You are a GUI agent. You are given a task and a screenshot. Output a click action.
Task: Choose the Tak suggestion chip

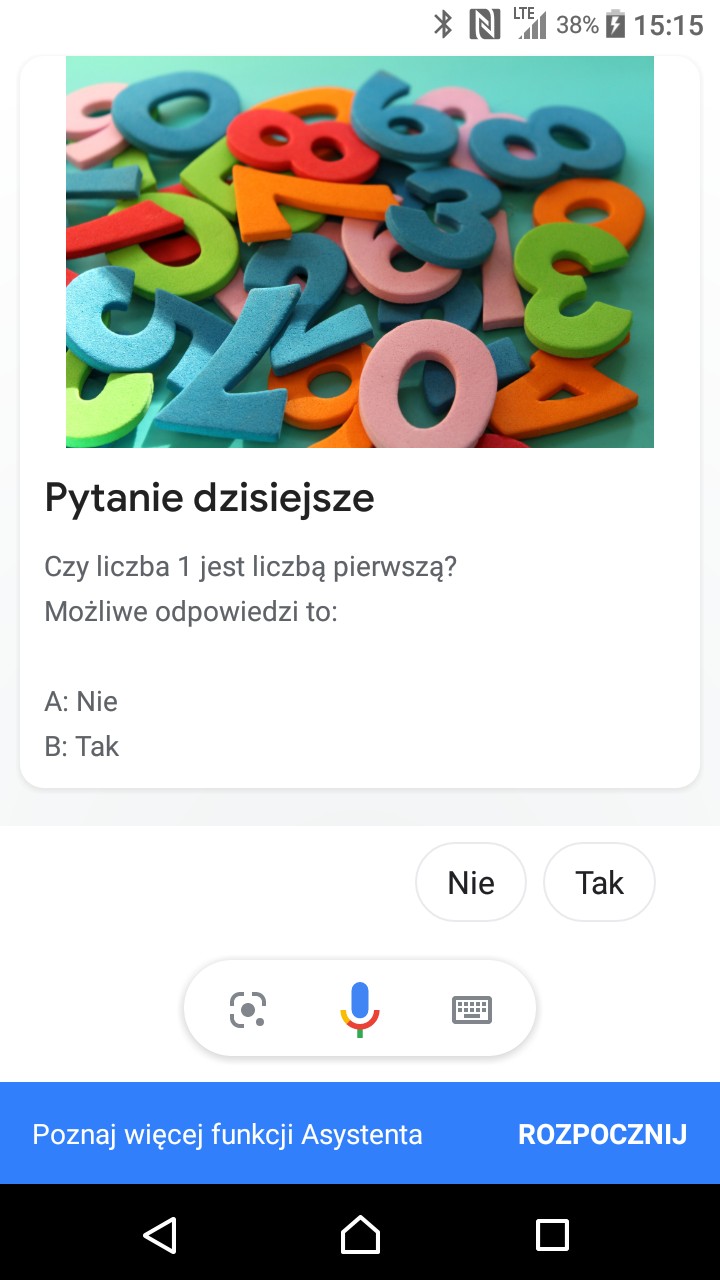coord(599,882)
